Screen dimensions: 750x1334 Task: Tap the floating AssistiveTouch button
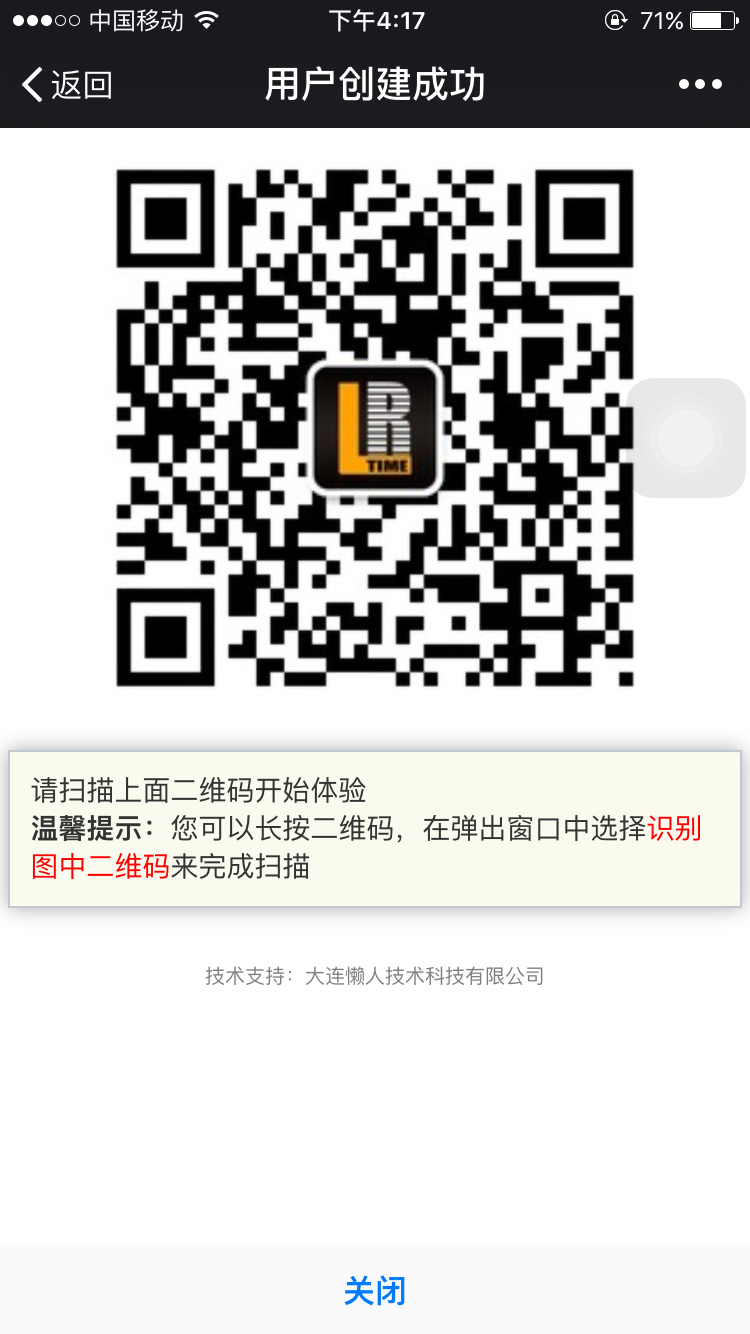coord(686,437)
